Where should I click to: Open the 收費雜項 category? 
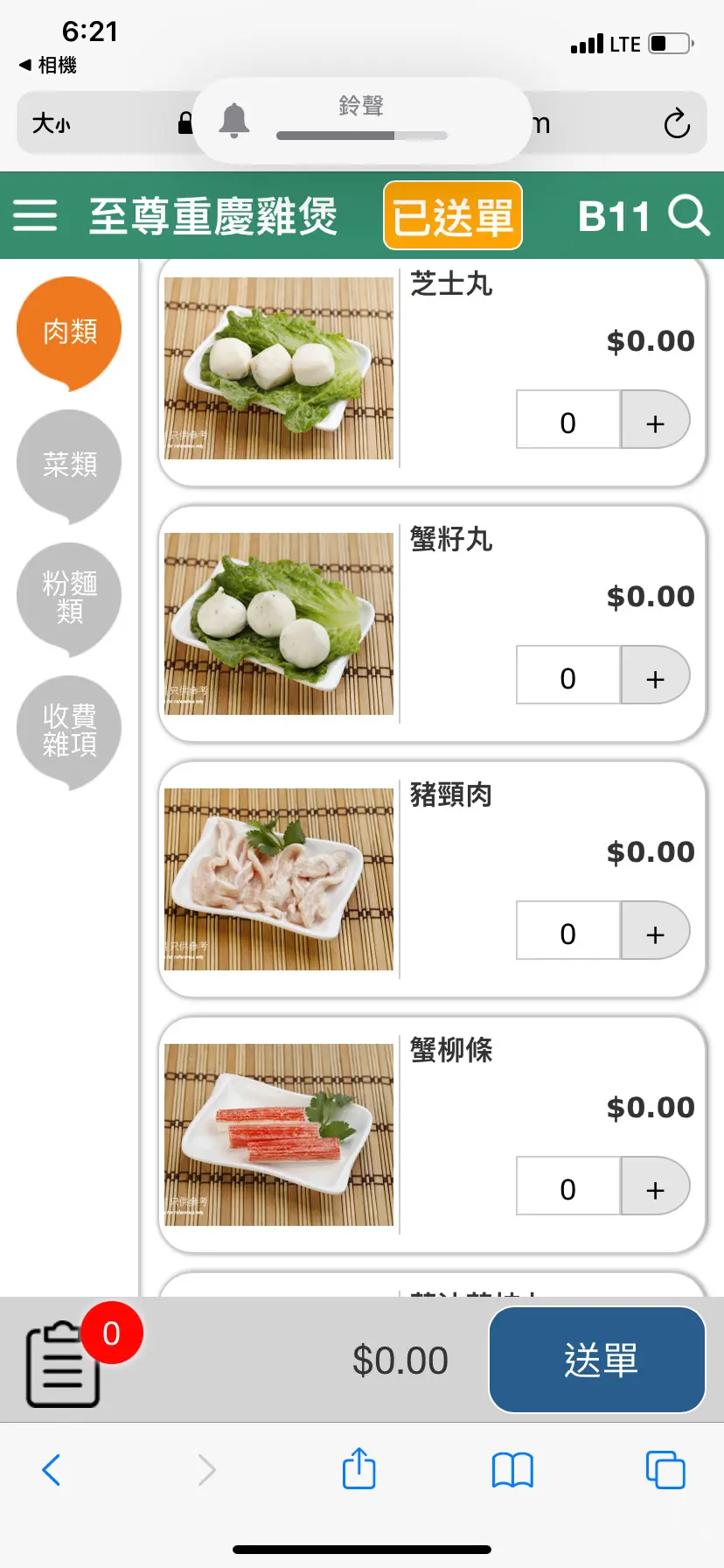[69, 731]
